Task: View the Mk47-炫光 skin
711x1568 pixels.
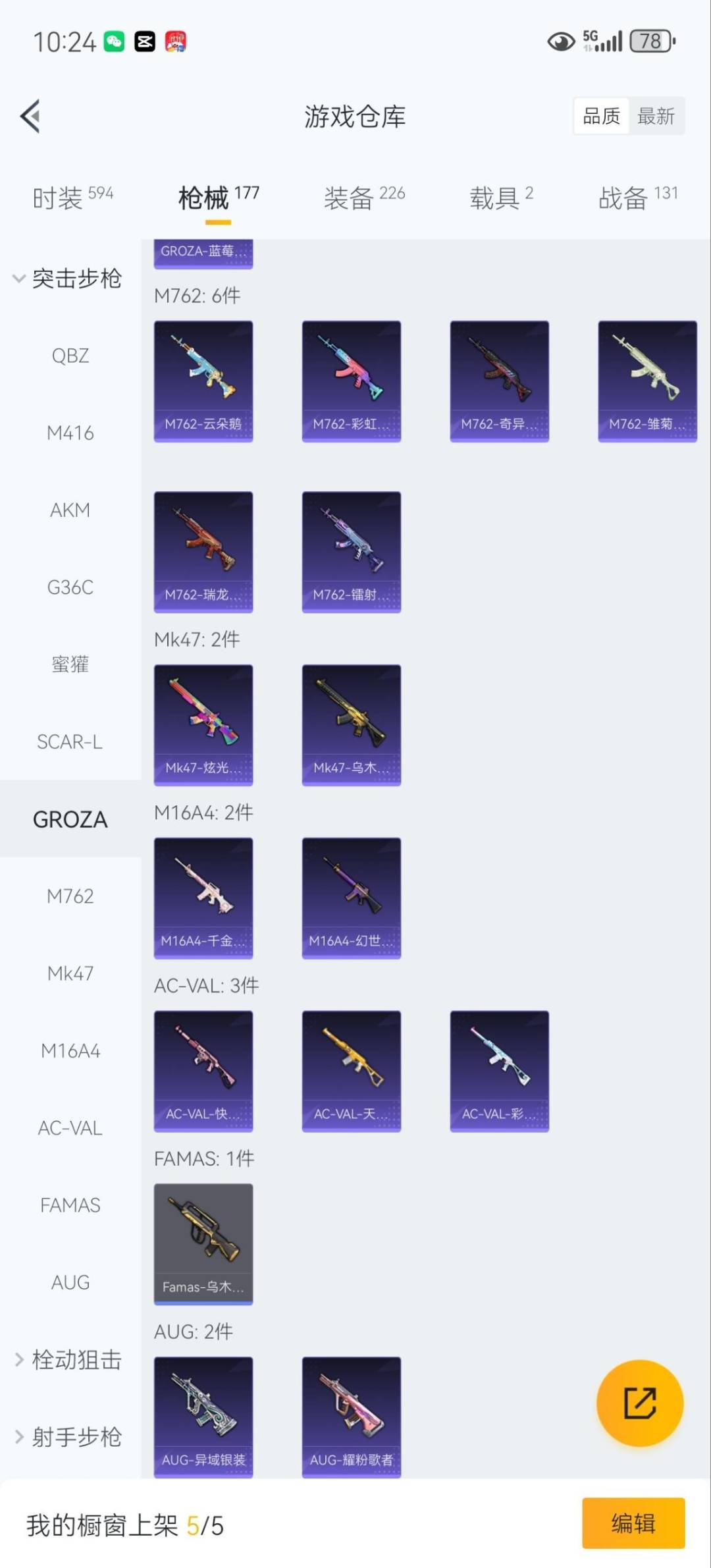Action: (x=203, y=723)
